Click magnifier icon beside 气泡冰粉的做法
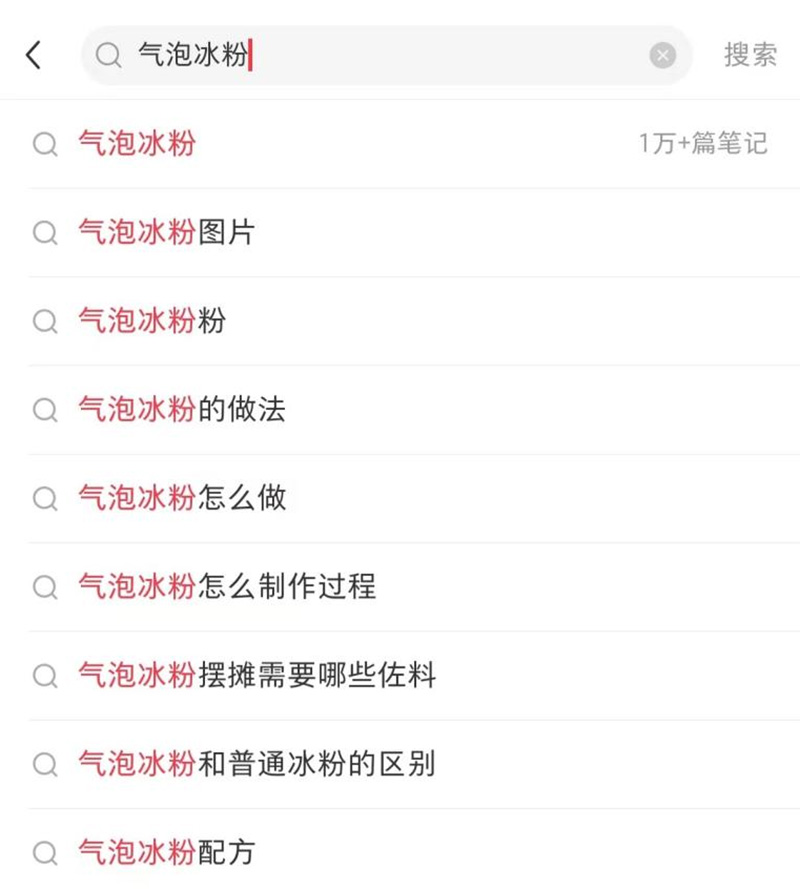Viewport: 800px width, 889px height. click(x=44, y=410)
